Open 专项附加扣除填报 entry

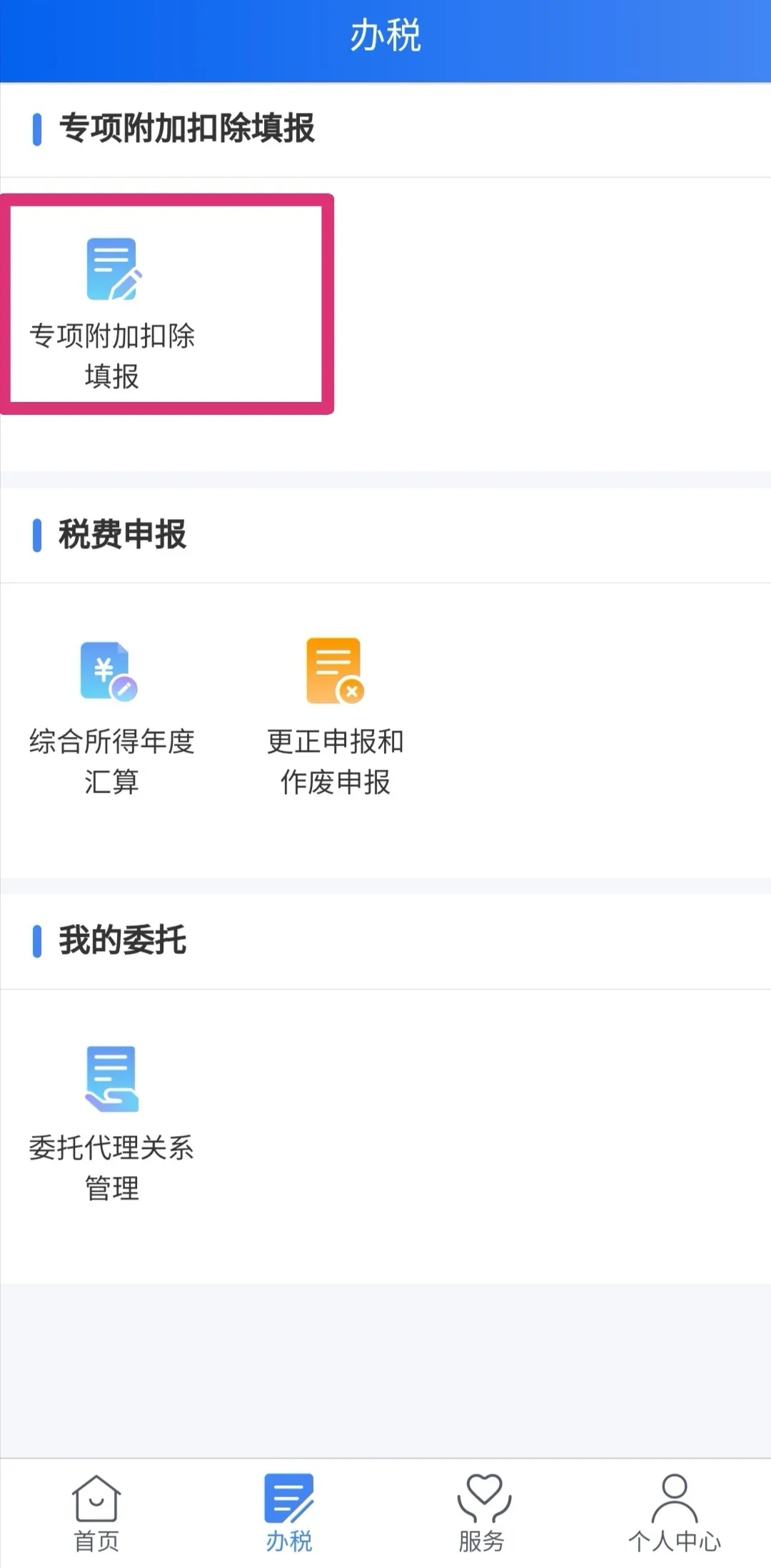pos(112,303)
